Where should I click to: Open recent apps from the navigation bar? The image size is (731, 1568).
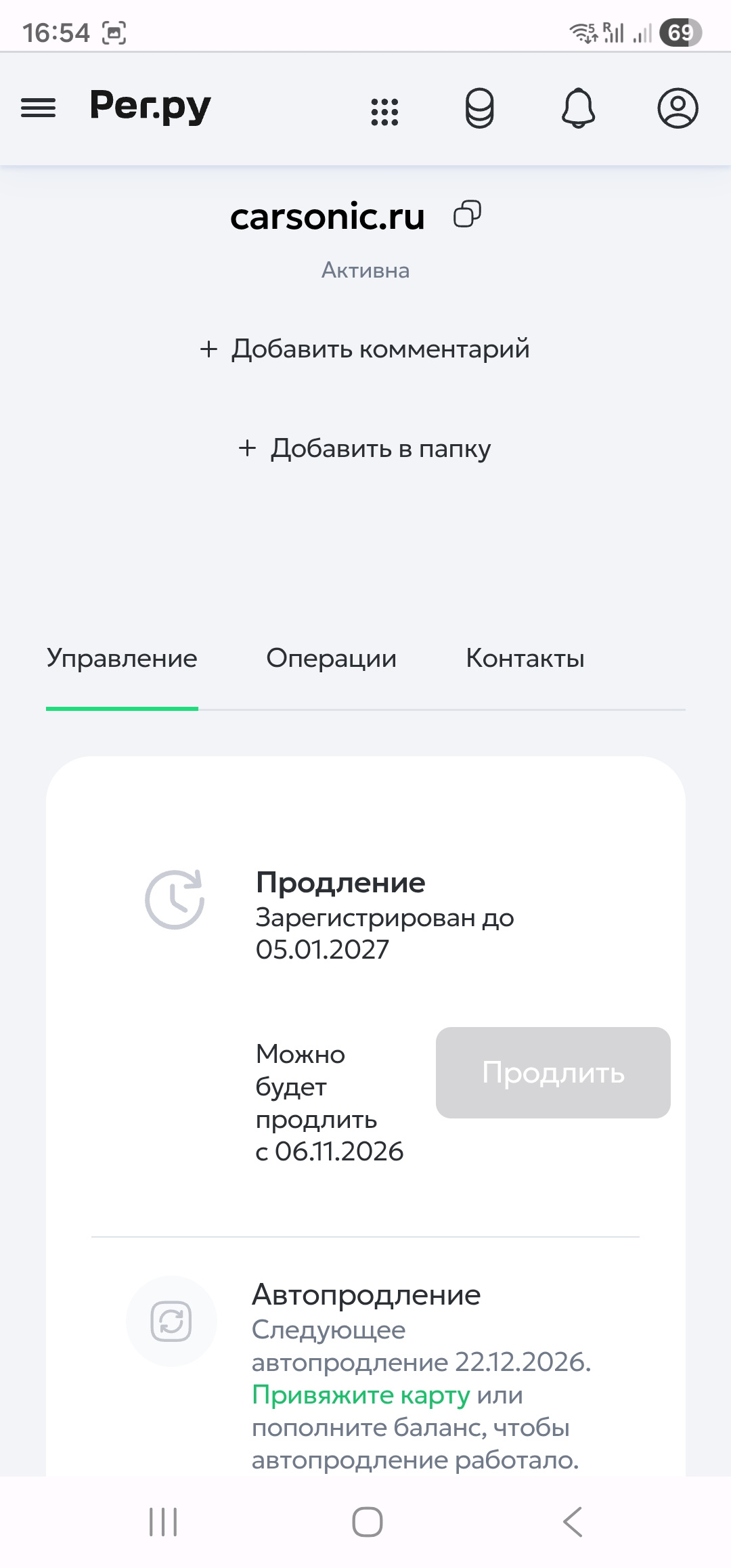163,1522
